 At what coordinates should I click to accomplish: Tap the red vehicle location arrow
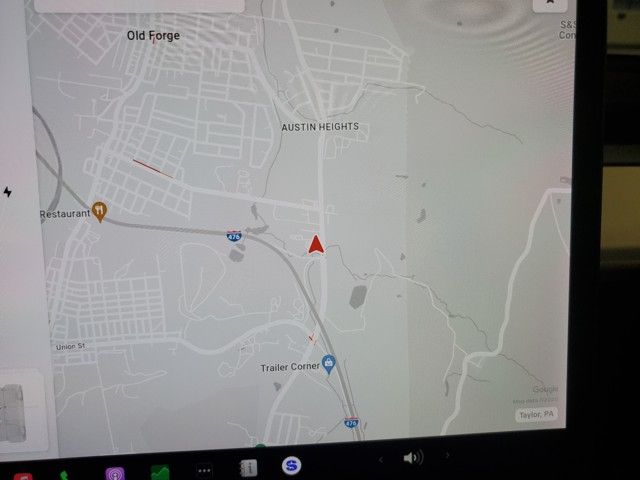point(317,244)
